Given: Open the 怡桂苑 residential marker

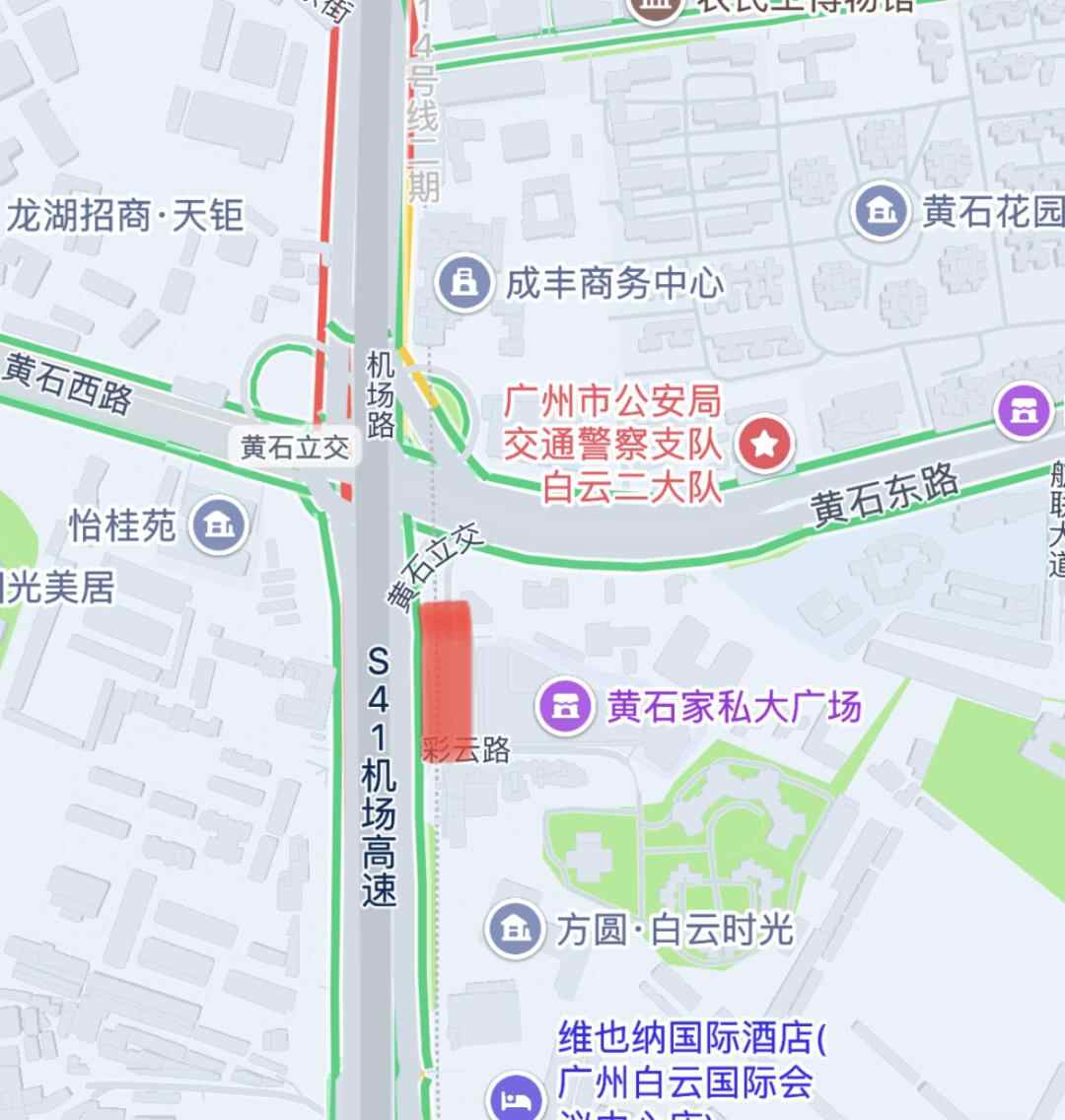Looking at the screenshot, I should (218, 525).
